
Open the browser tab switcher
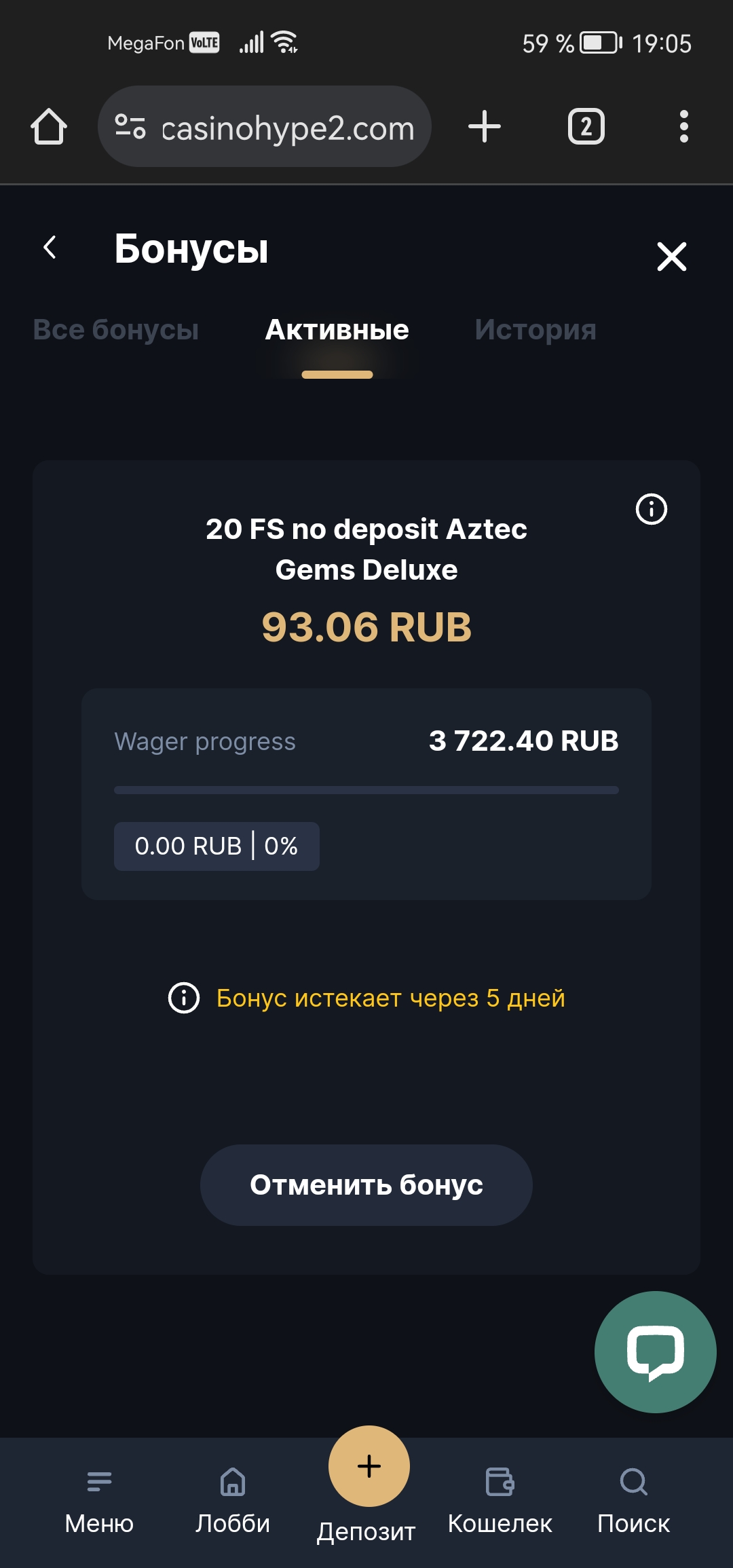[586, 126]
